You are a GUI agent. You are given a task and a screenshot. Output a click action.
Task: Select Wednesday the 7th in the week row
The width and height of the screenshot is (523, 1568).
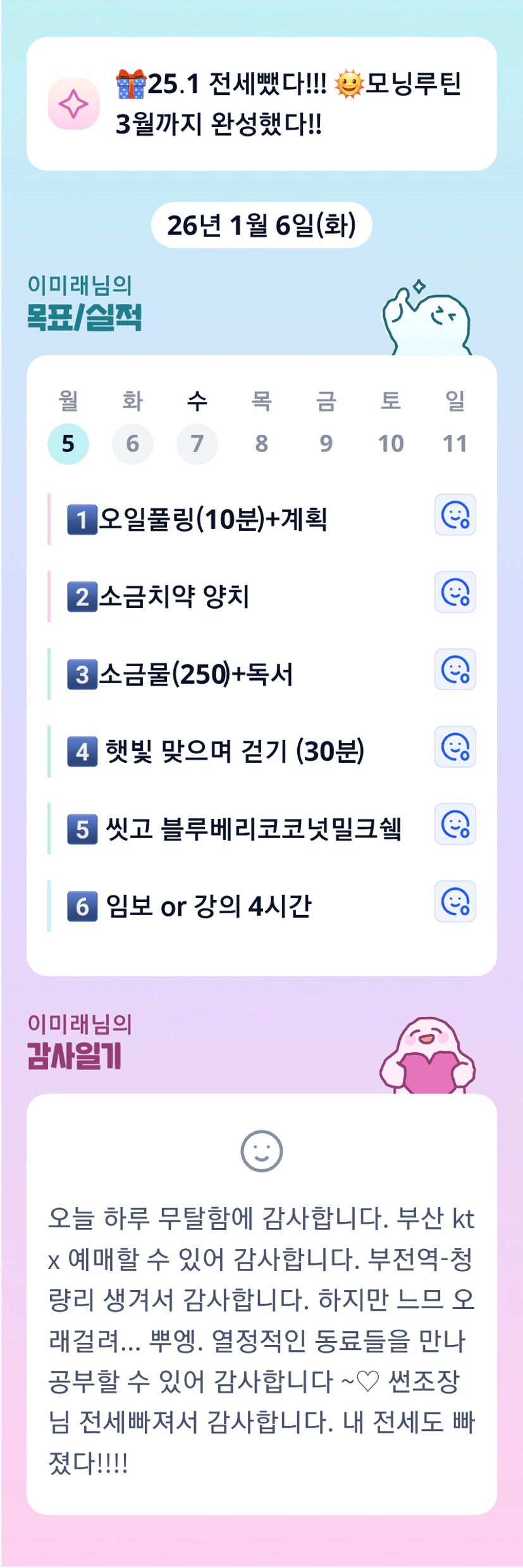click(x=197, y=444)
